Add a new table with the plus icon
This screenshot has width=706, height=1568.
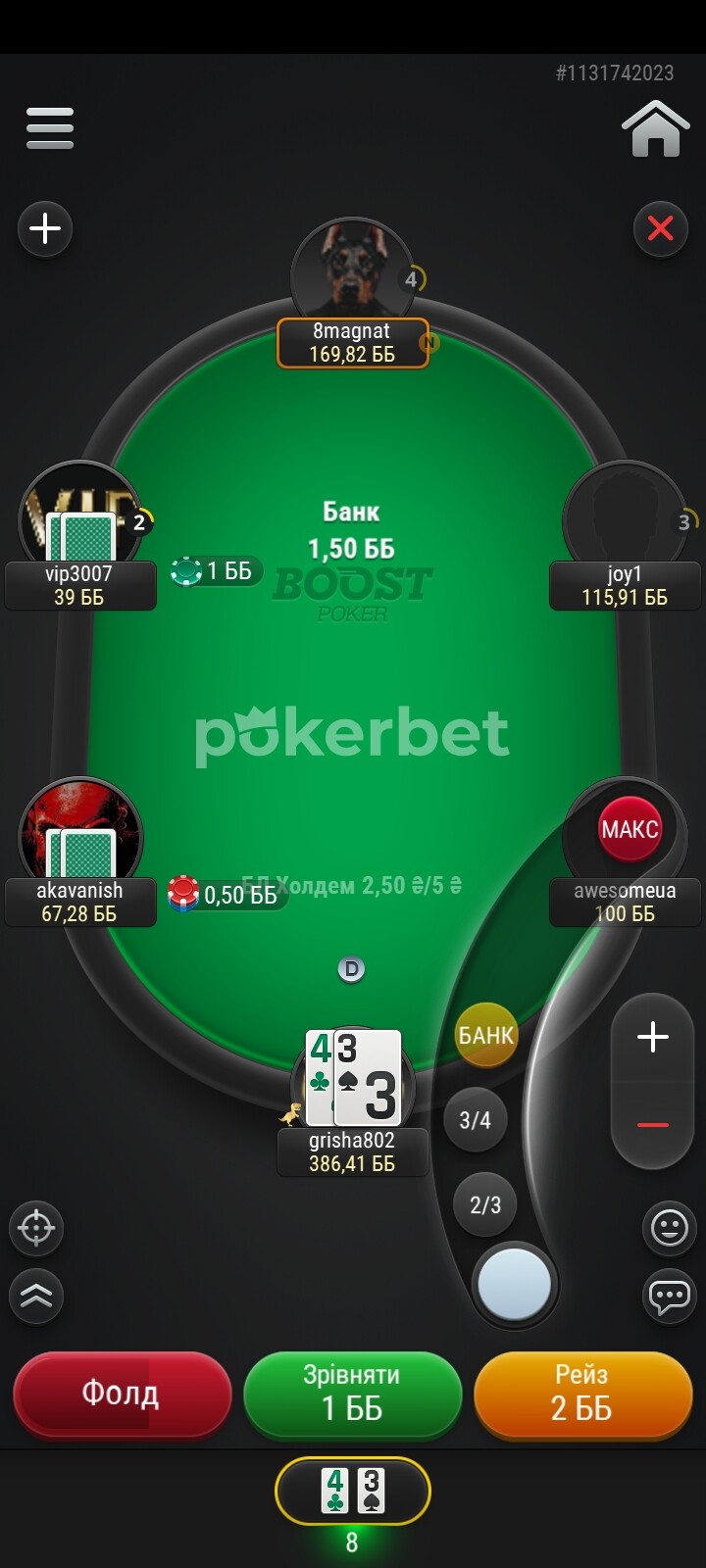(45, 229)
